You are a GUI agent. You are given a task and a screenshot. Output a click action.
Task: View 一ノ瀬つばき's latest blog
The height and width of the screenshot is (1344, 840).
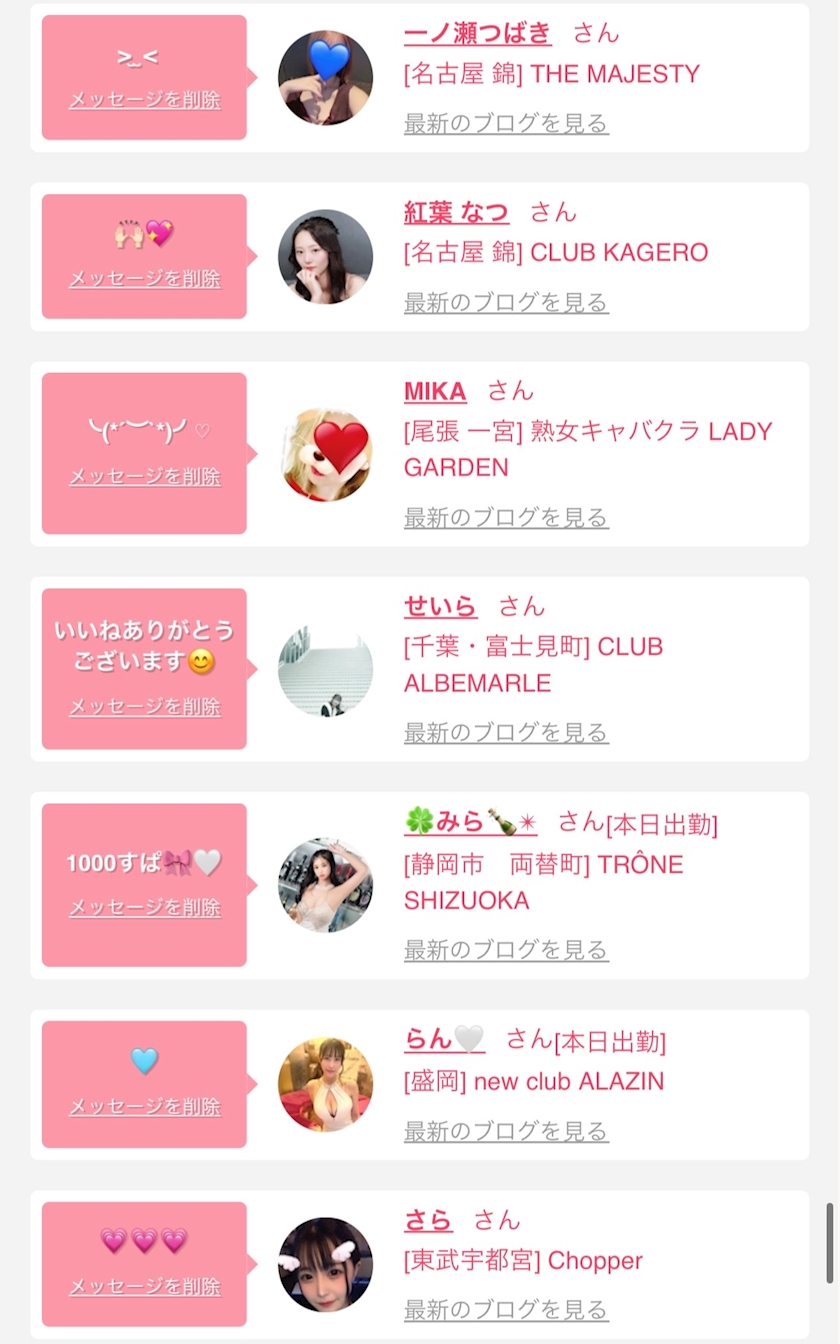506,124
